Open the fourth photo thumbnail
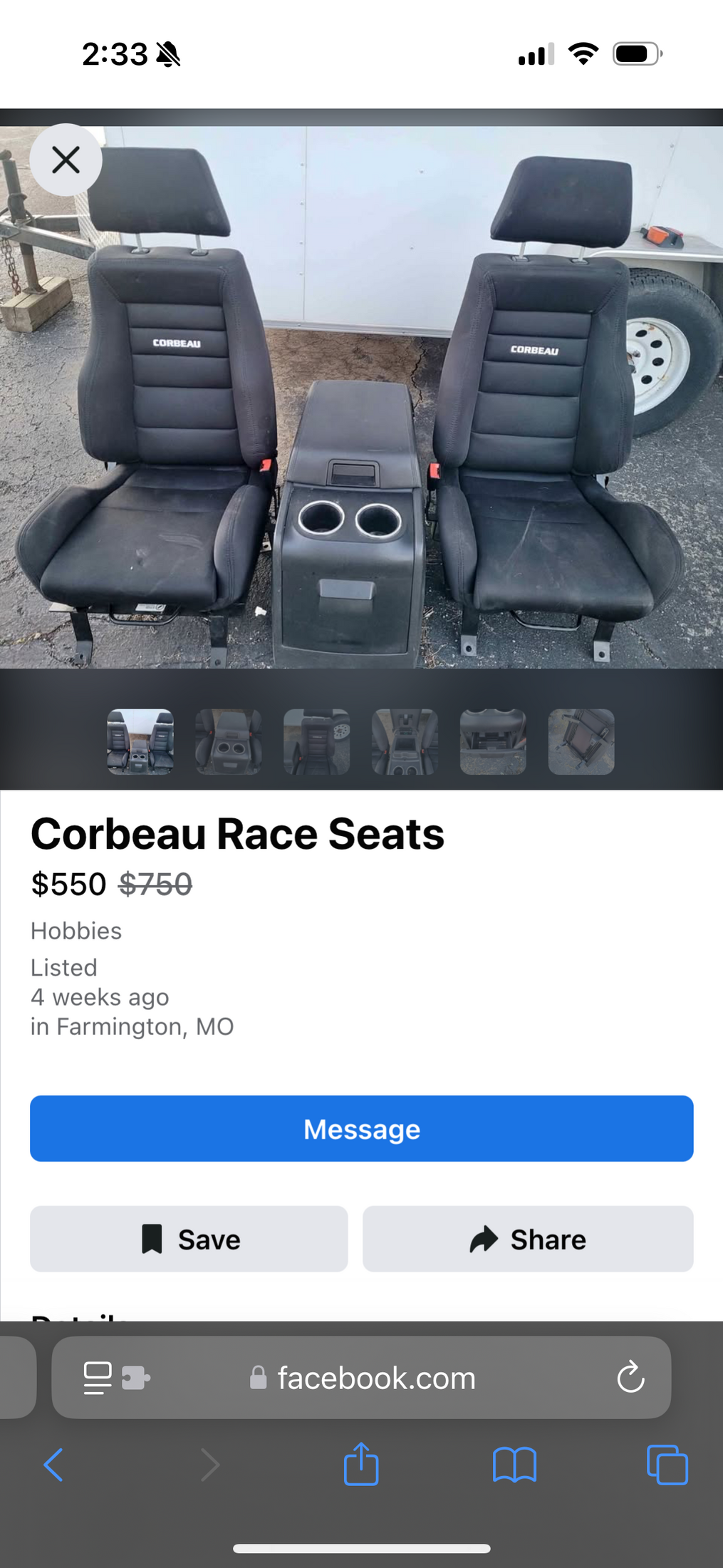 [x=405, y=741]
